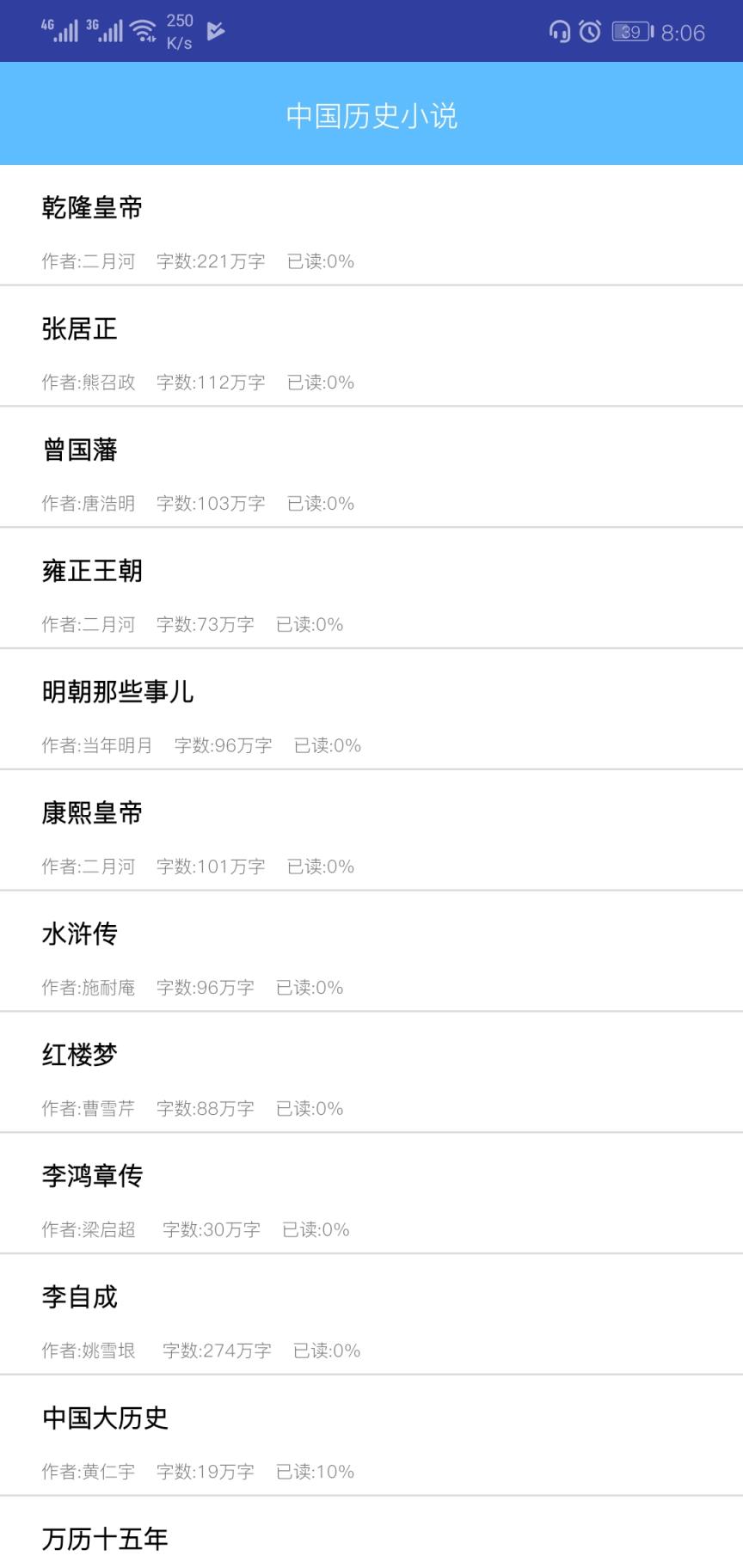Tap the alarm clock status bar icon
Screen dimensions: 743x1568
(x=588, y=31)
